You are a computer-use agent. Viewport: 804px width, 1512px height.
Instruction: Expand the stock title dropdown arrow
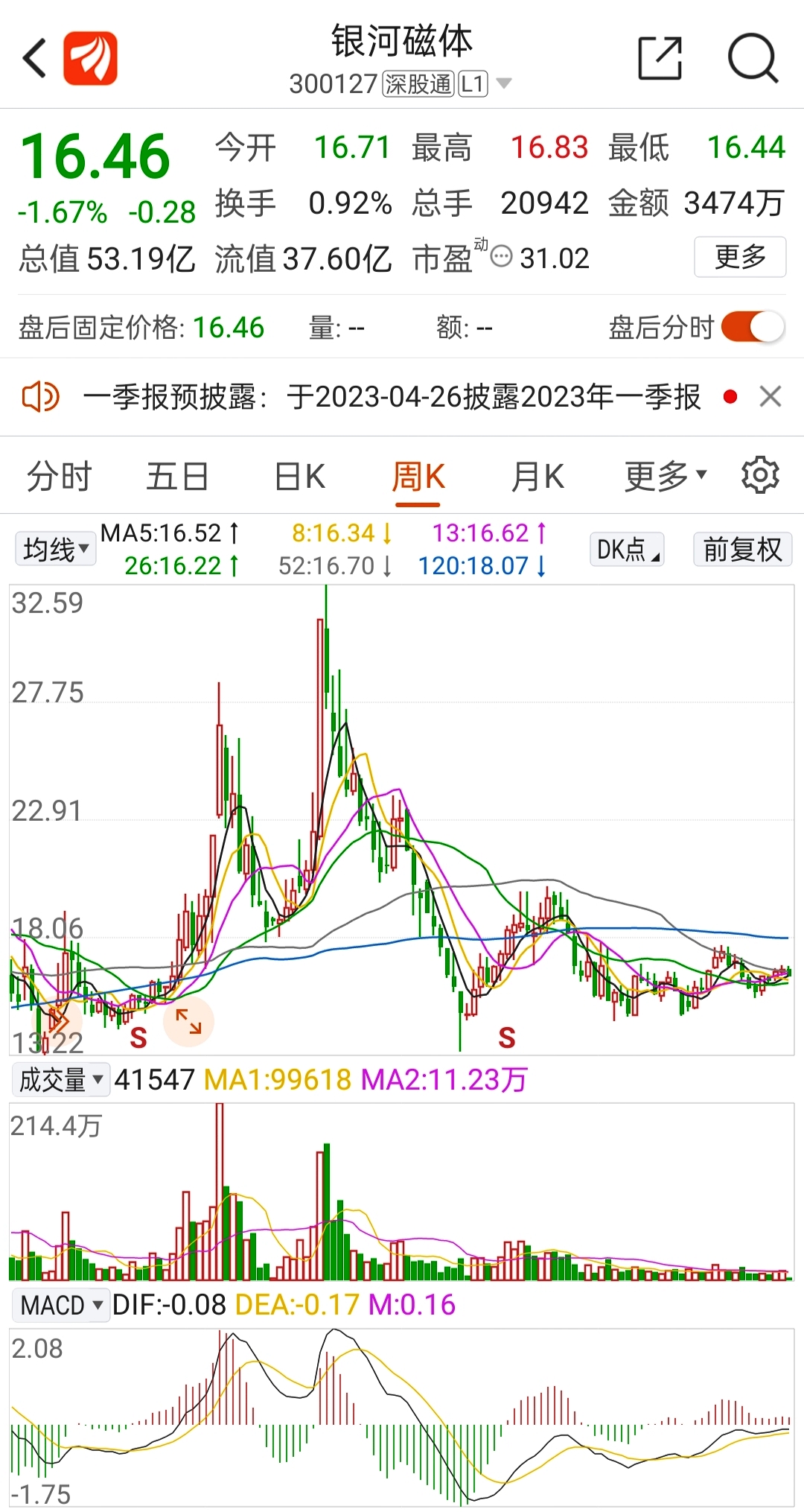point(504,83)
